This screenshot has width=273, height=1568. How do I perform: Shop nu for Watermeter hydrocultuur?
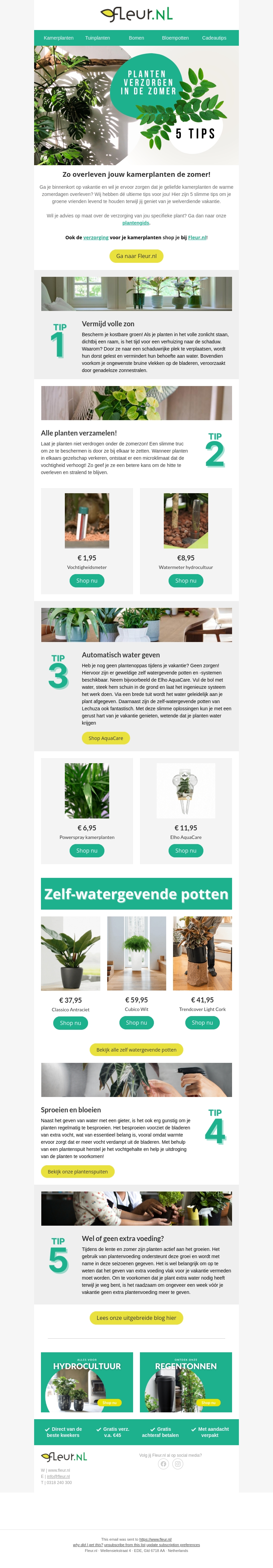tap(185, 581)
